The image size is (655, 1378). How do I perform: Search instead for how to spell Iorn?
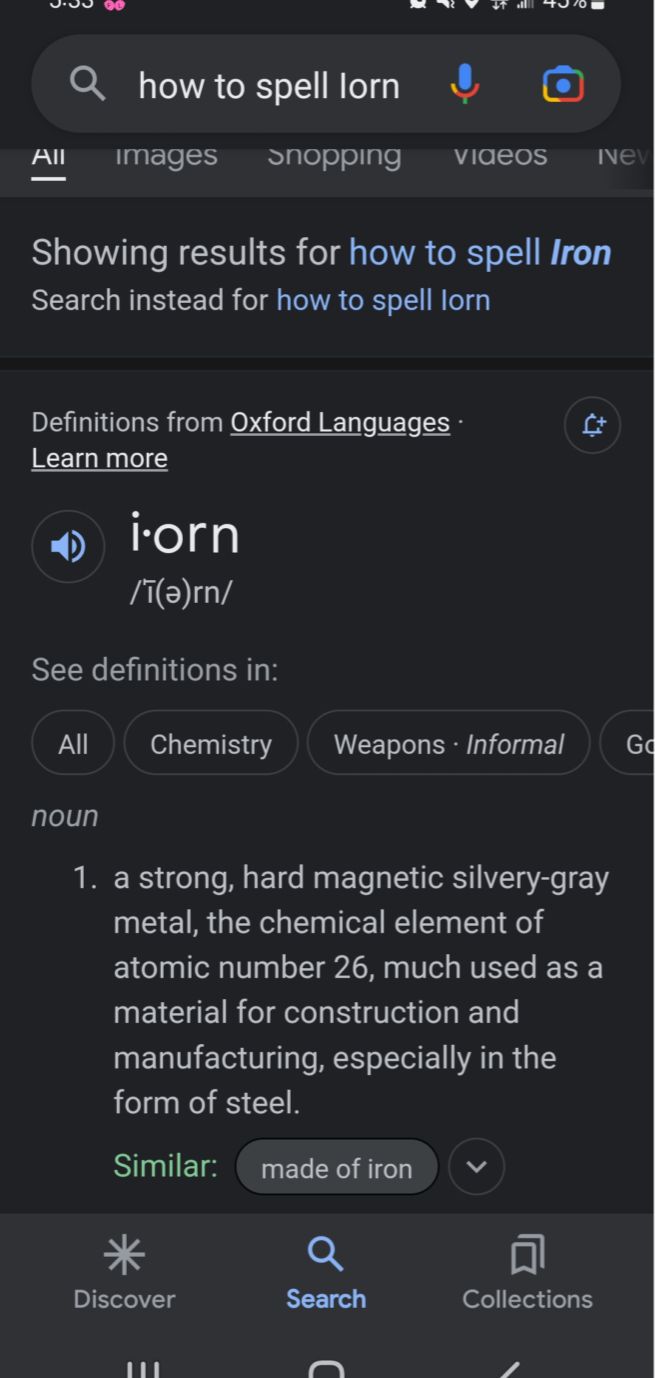click(x=382, y=300)
